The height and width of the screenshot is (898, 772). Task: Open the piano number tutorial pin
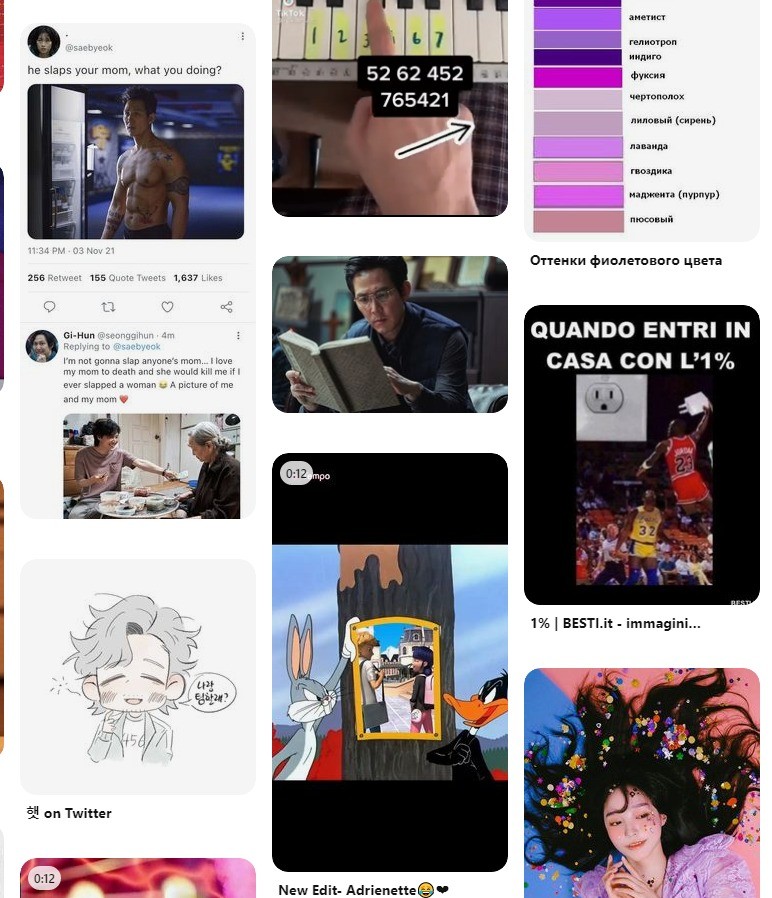point(389,107)
